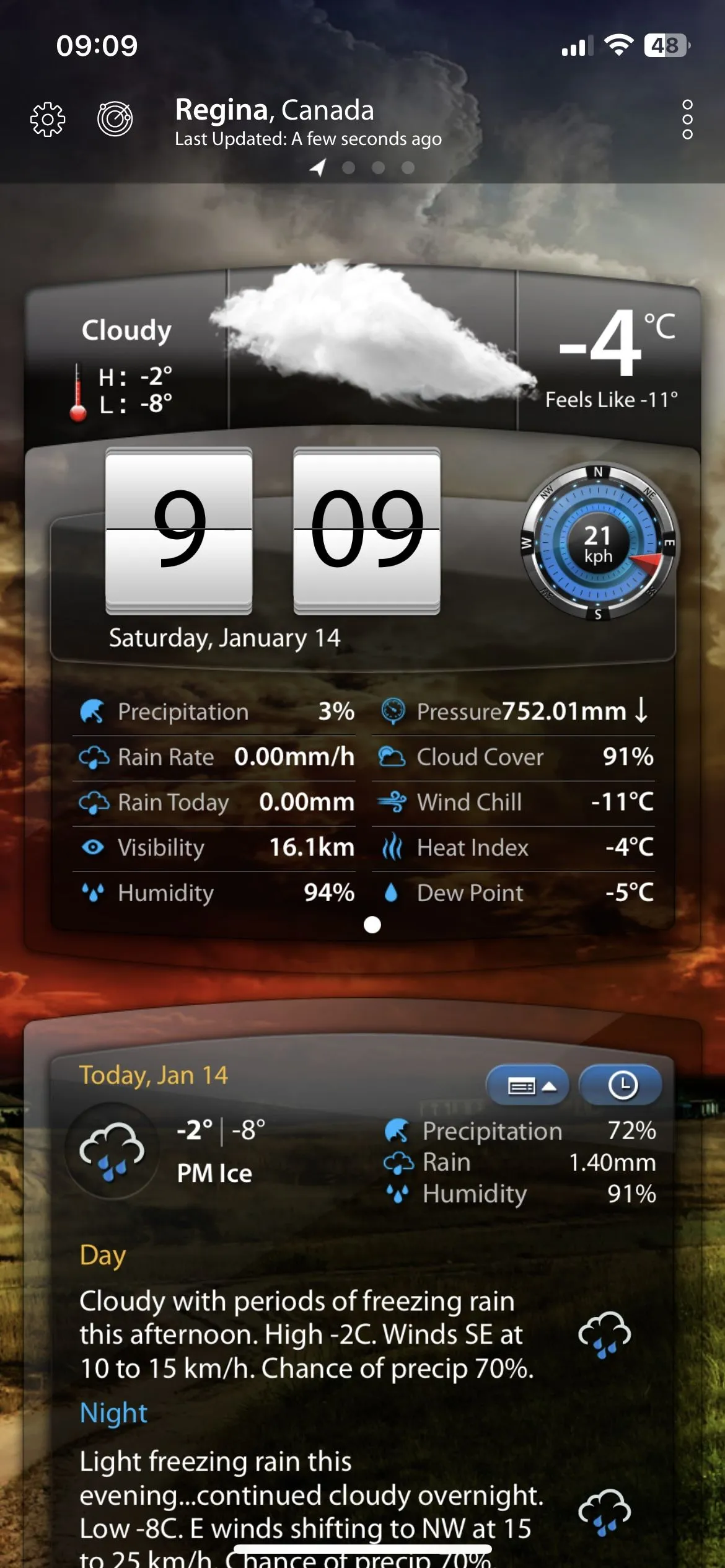Open the wind speed compass

(x=599, y=543)
